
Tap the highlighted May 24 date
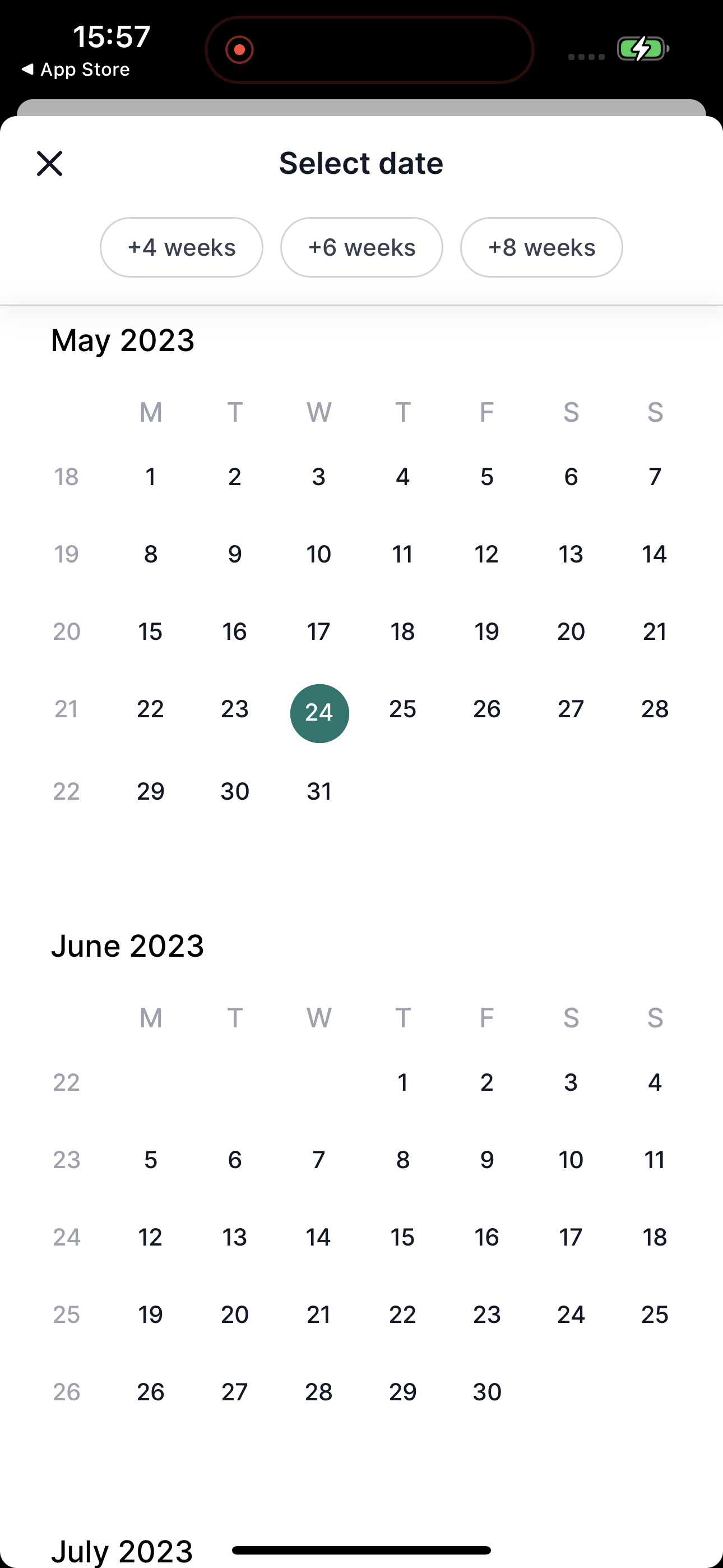pos(319,713)
